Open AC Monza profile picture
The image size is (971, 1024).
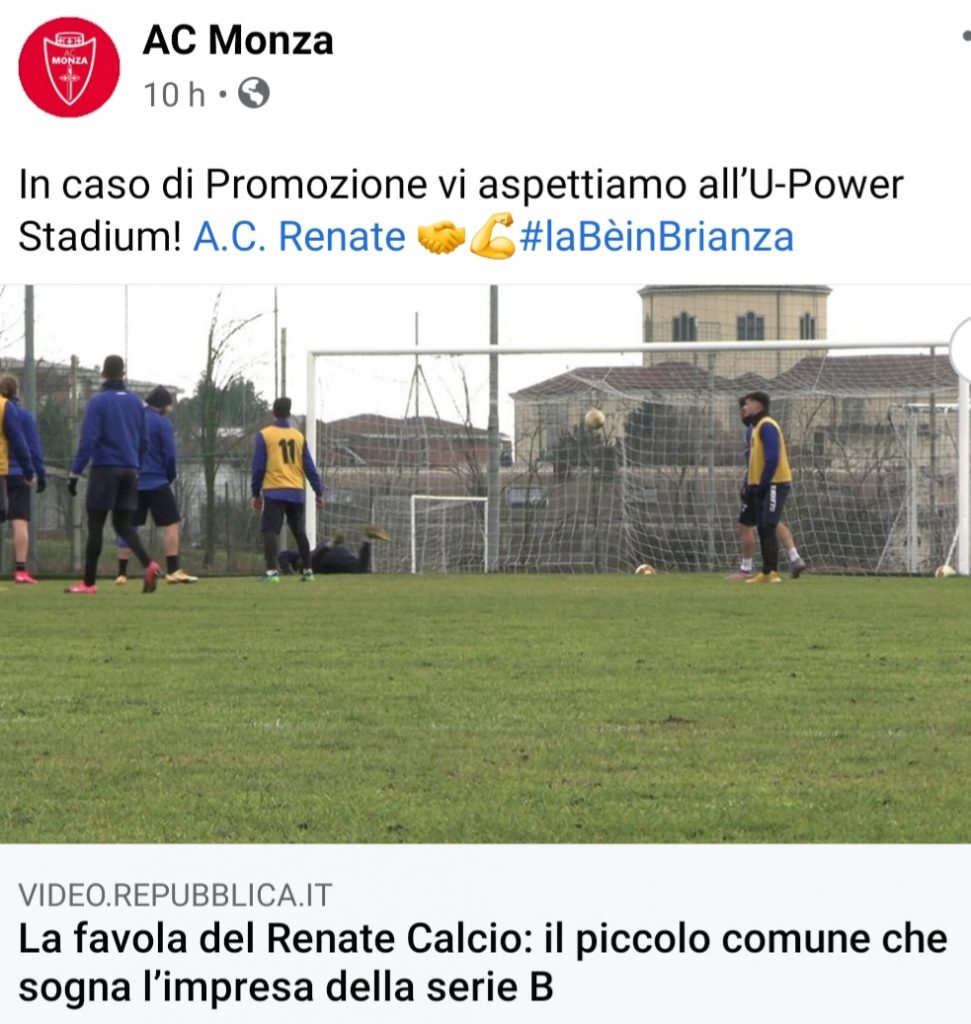coord(68,67)
